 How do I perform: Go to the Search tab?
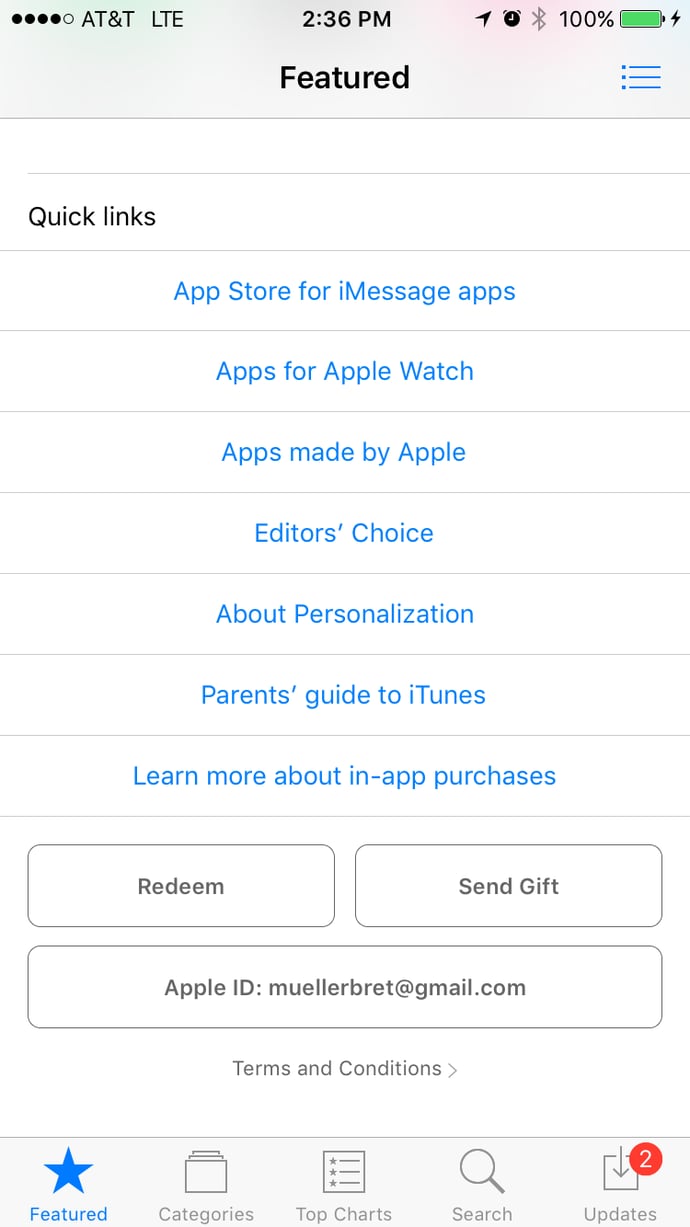point(482,1185)
